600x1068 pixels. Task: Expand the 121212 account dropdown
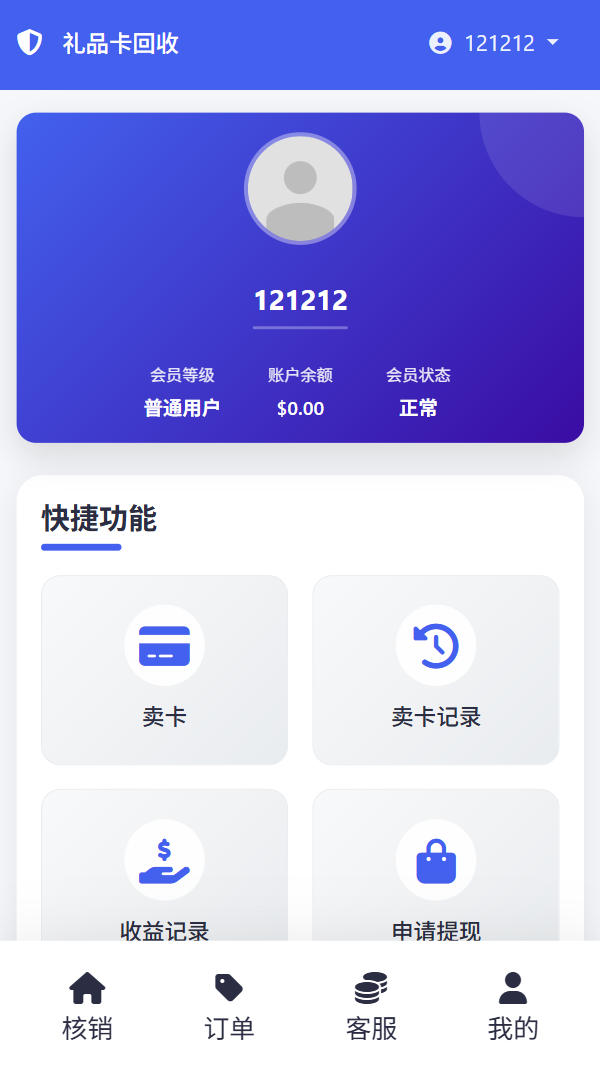(494, 43)
